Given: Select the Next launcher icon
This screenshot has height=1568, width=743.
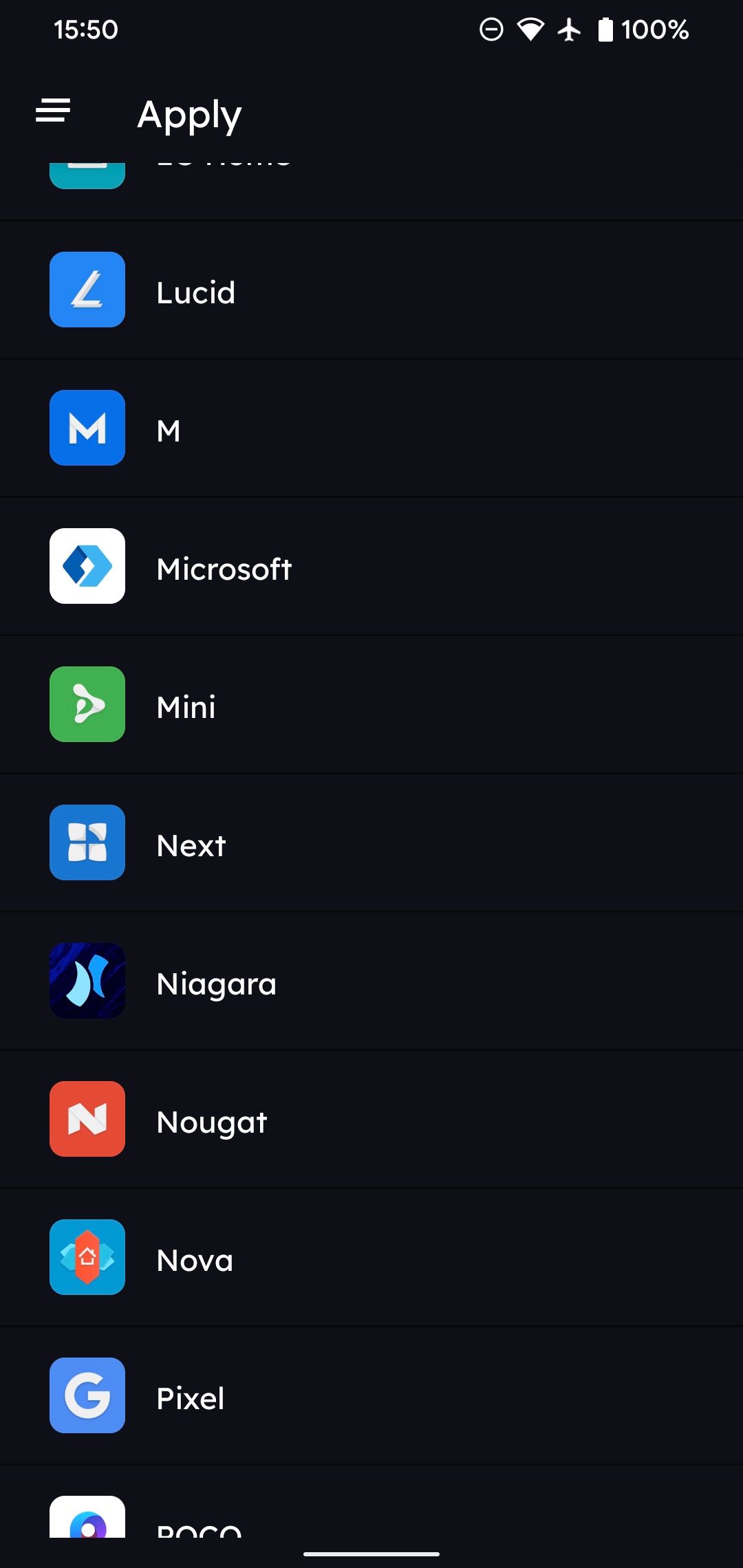Looking at the screenshot, I should coord(87,843).
